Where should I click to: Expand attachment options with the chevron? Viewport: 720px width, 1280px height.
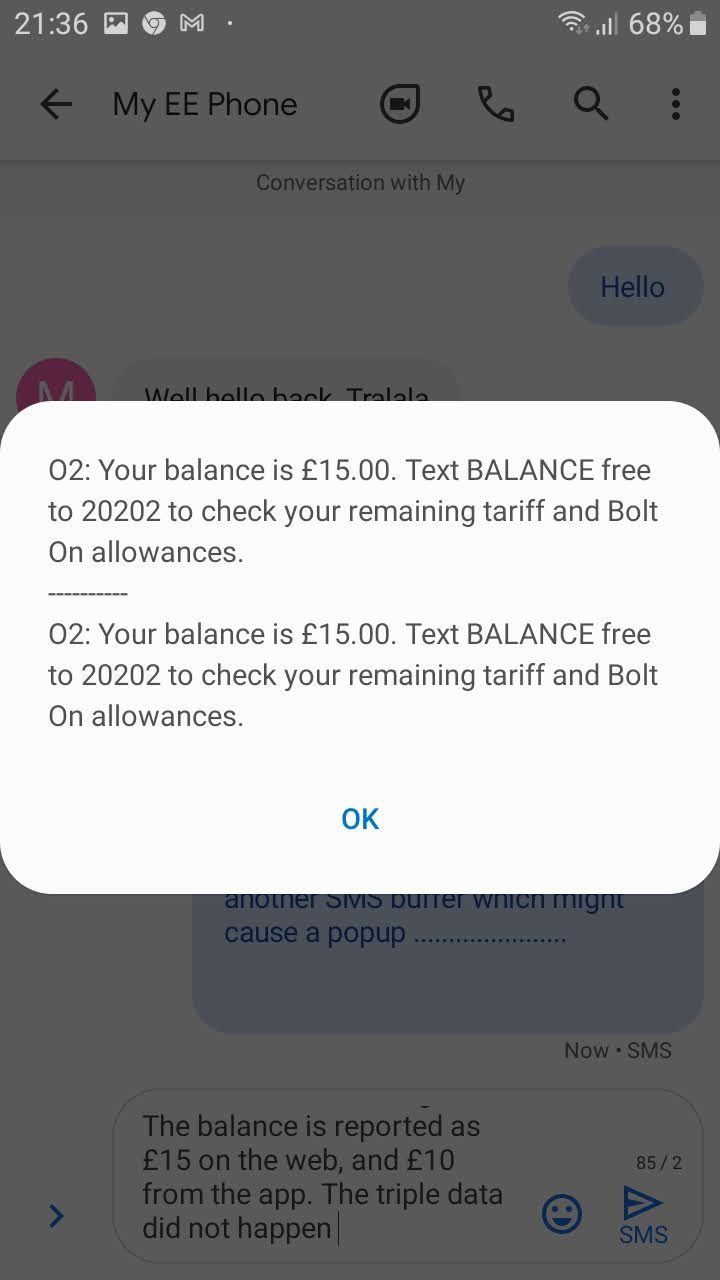(x=56, y=1216)
